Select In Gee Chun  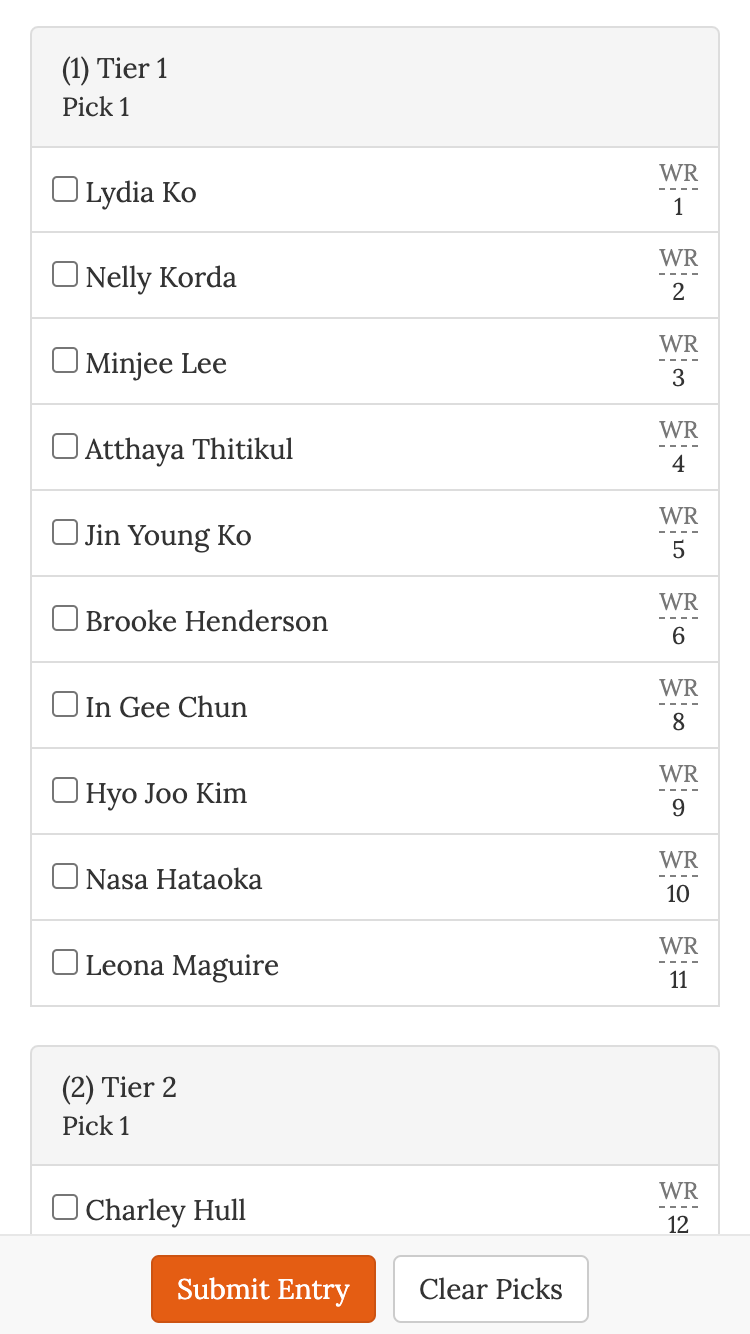(64, 703)
